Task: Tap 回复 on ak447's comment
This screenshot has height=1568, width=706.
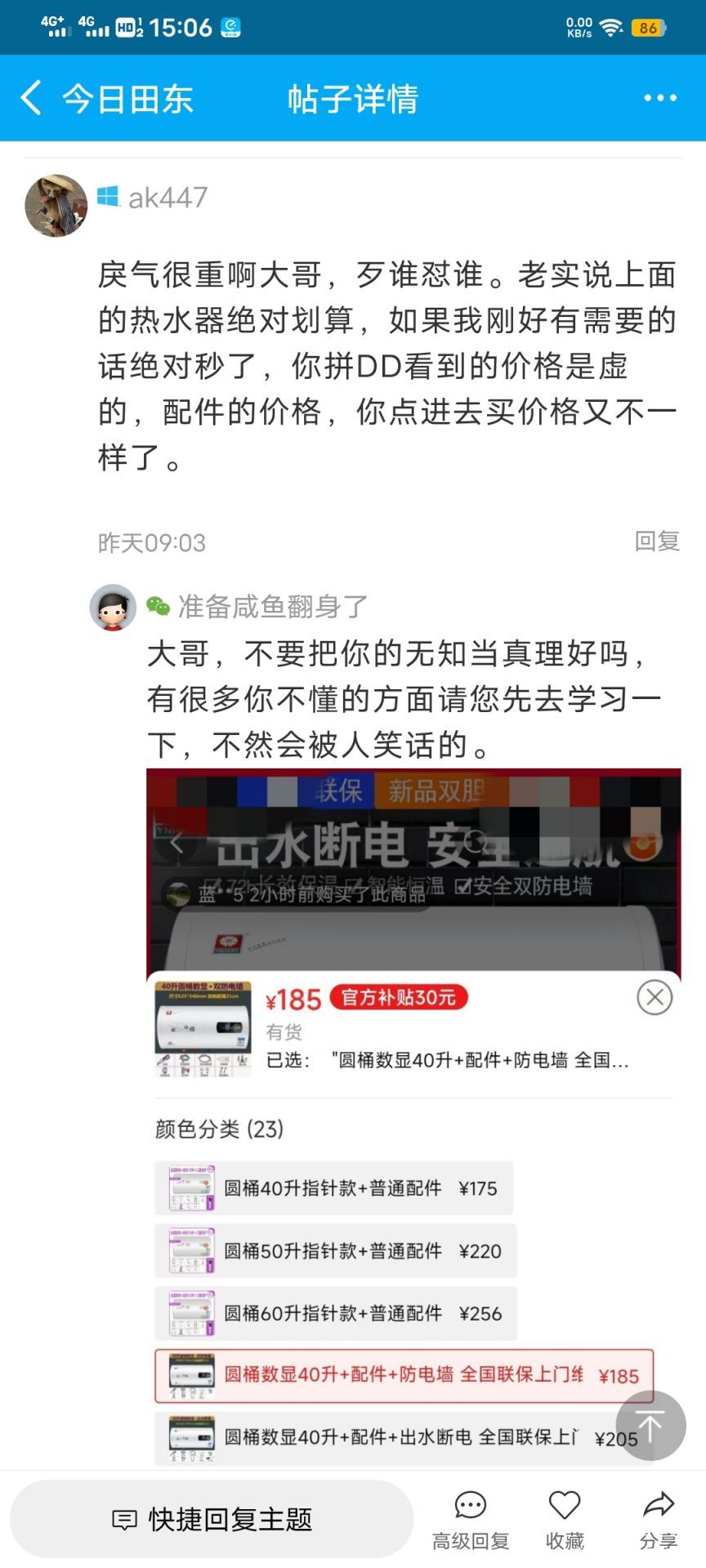Action: tap(657, 541)
